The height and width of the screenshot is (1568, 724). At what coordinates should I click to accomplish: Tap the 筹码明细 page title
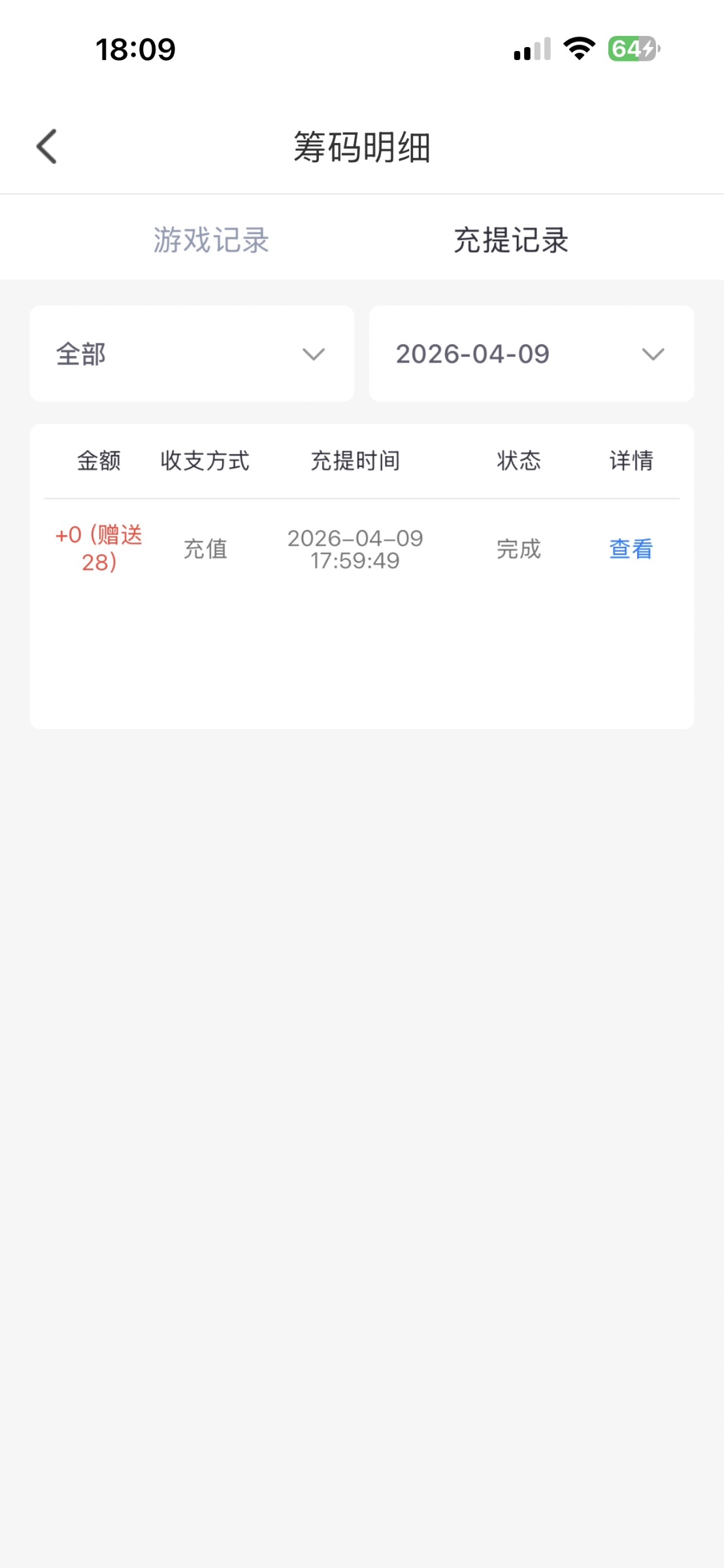click(361, 146)
